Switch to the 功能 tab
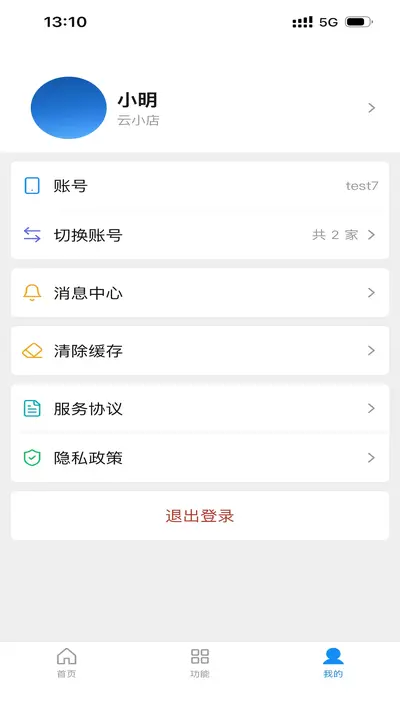This screenshot has height=711, width=400. pyautogui.click(x=200, y=663)
